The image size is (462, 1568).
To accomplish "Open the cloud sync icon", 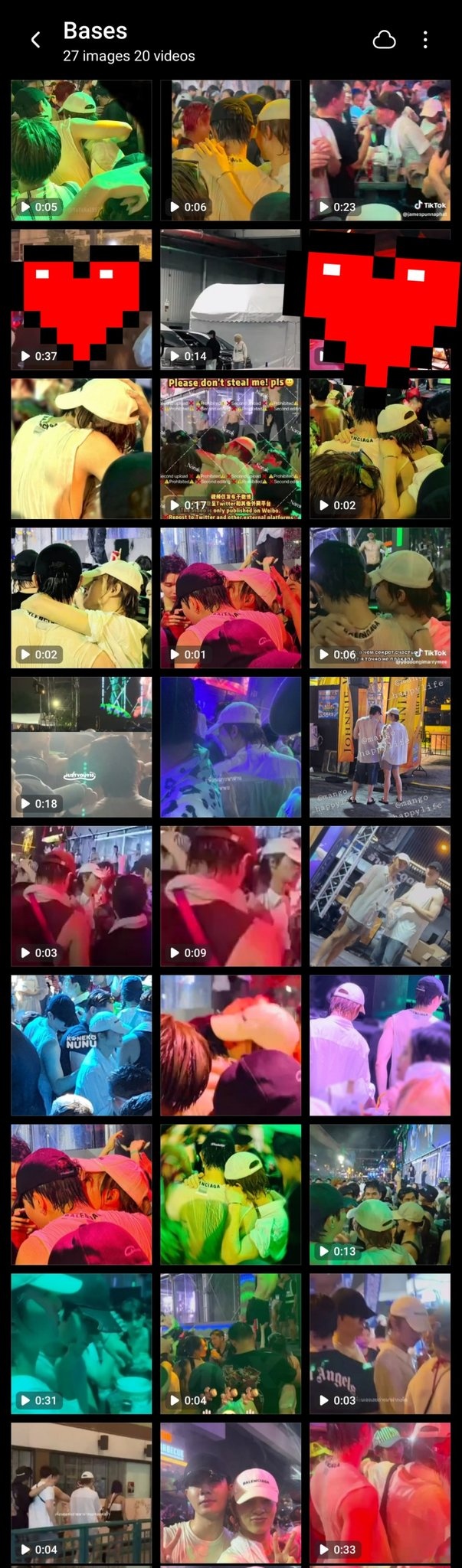I will pos(384,40).
